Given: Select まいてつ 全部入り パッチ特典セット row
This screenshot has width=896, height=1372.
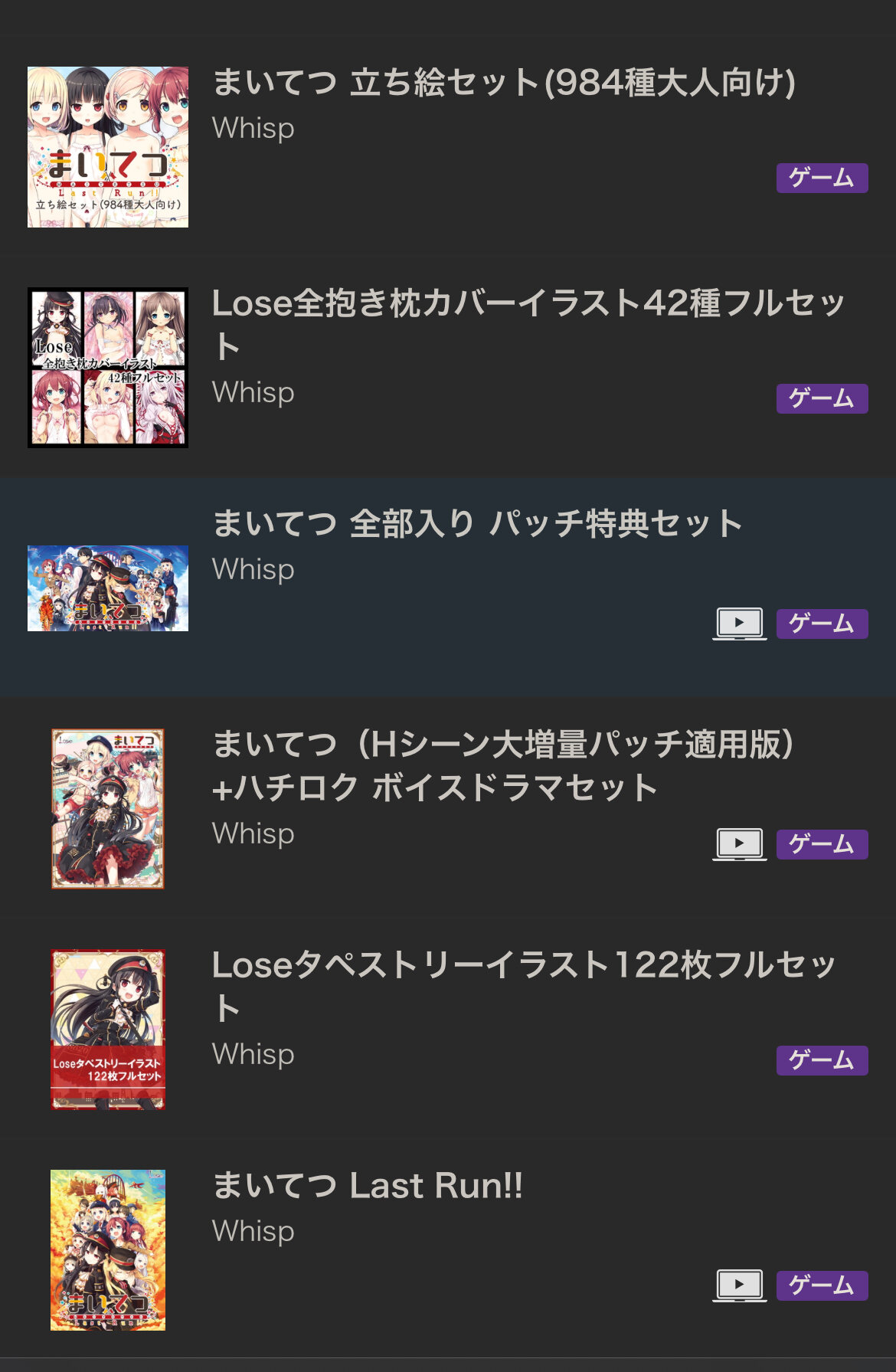Looking at the screenshot, I should [x=477, y=524].
